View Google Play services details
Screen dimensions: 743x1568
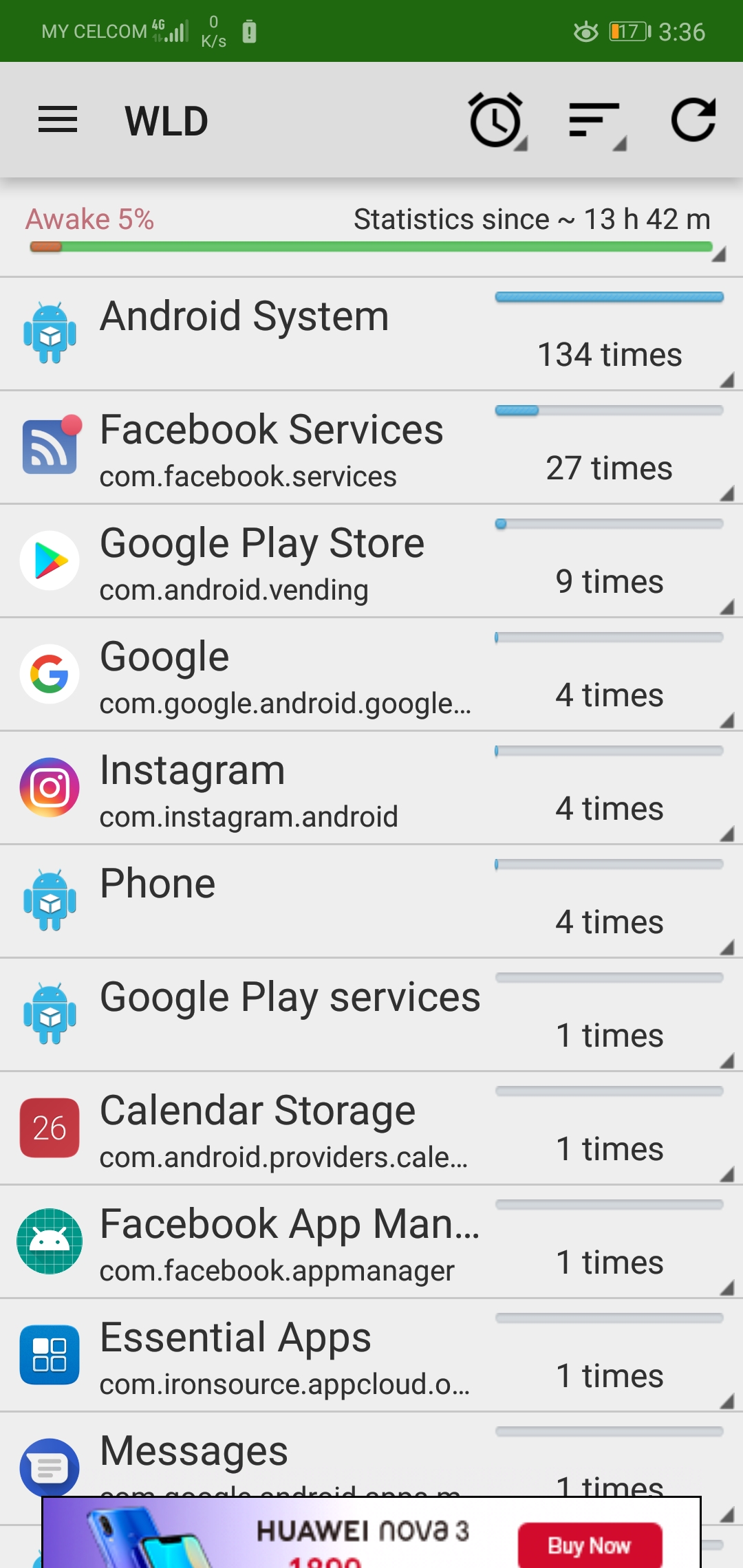pos(371,1015)
